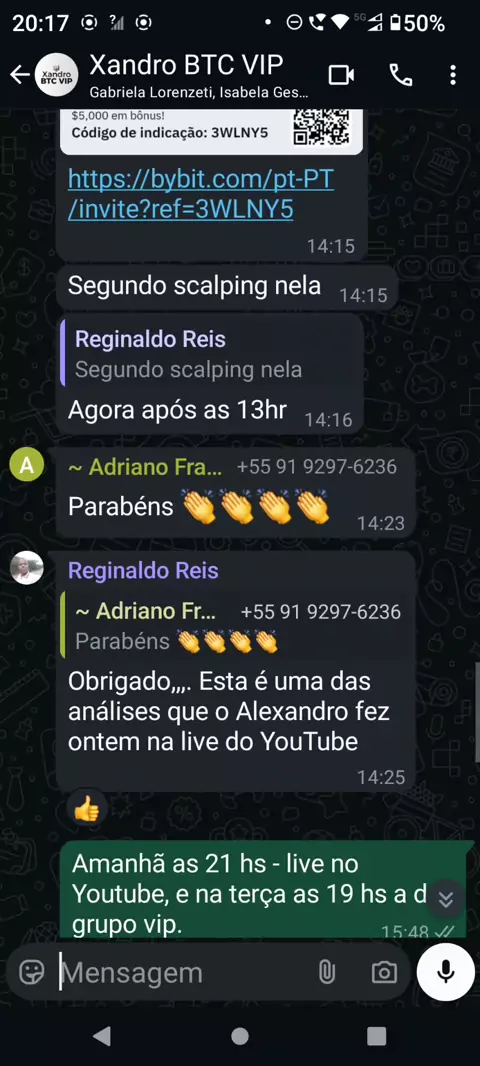Record a voice message

[445, 972]
